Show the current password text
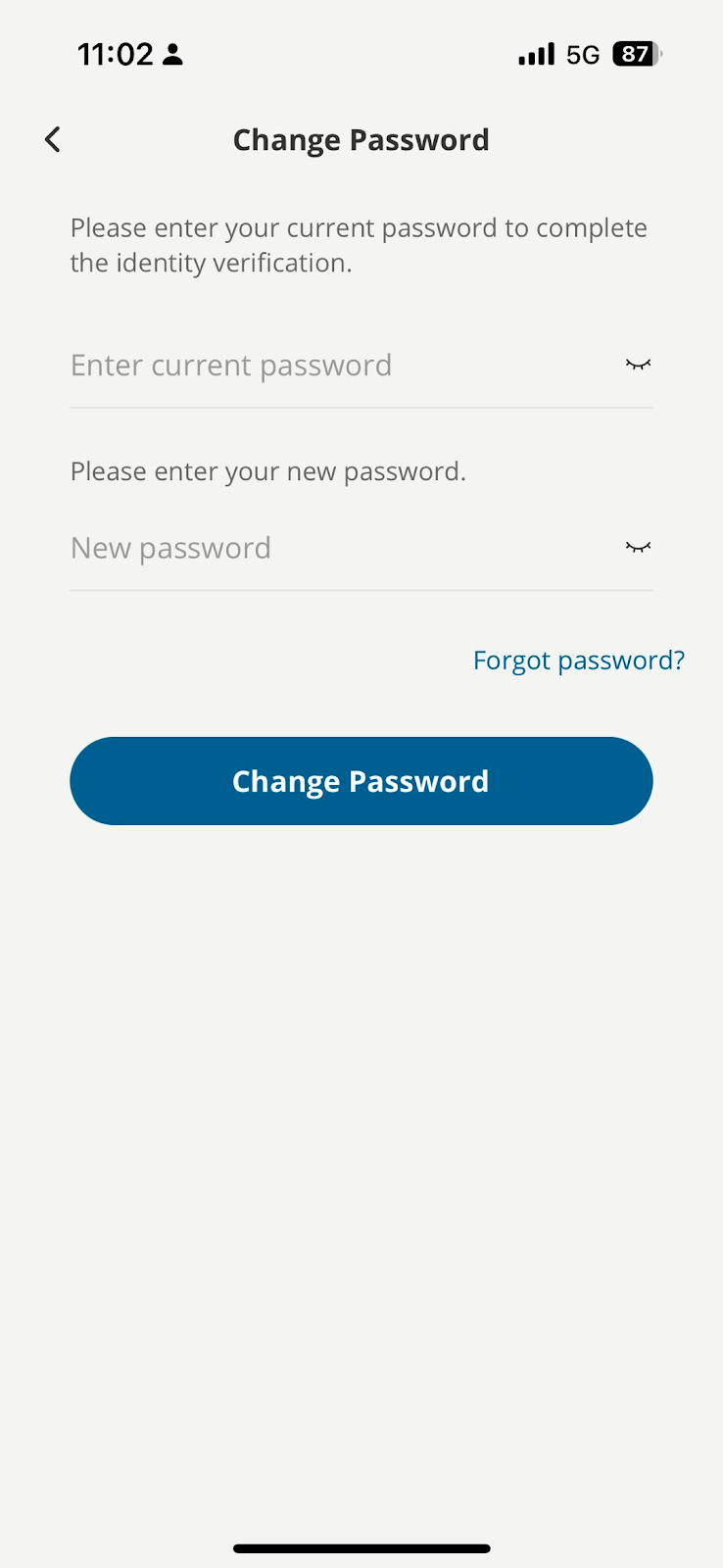This screenshot has height=1568, width=723. tap(638, 365)
